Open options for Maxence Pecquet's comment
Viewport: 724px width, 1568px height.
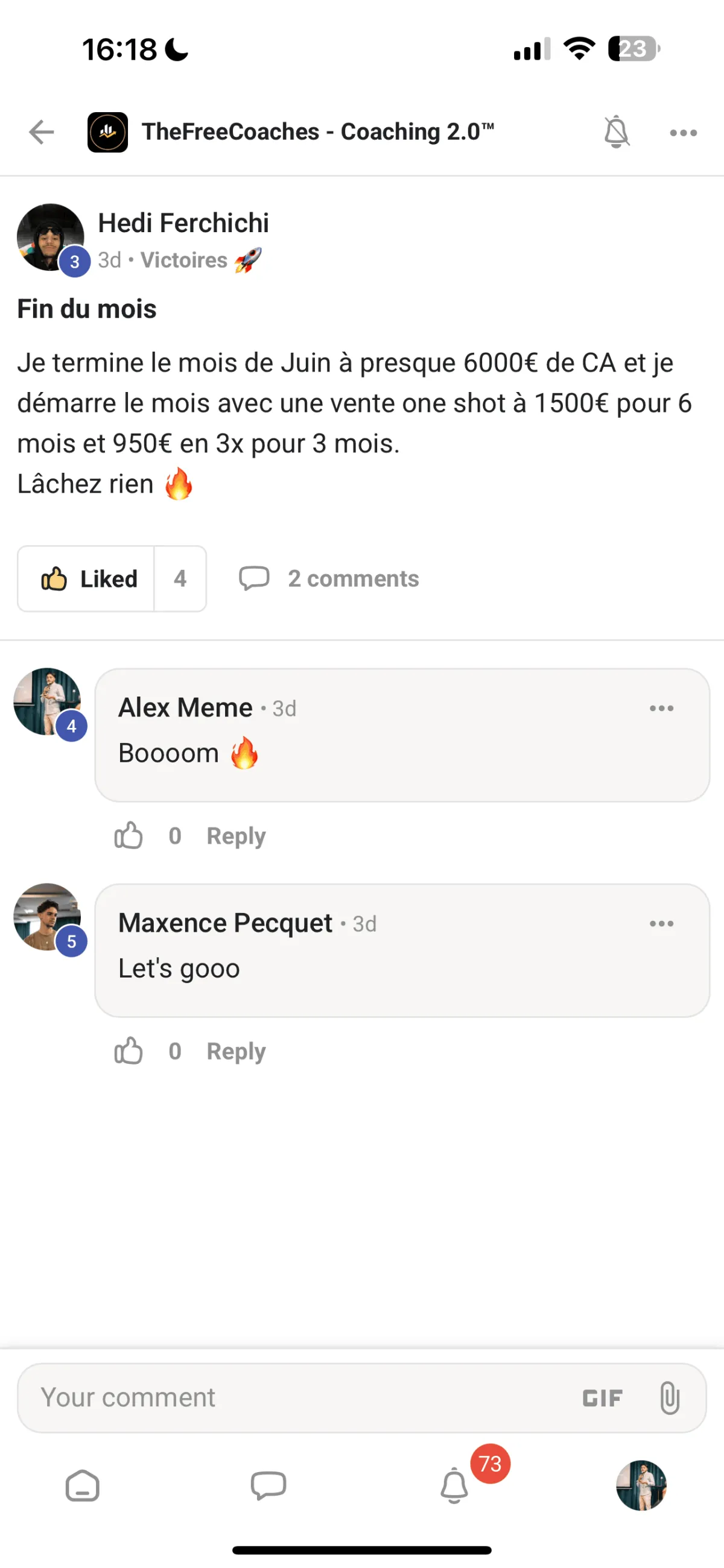point(661,924)
